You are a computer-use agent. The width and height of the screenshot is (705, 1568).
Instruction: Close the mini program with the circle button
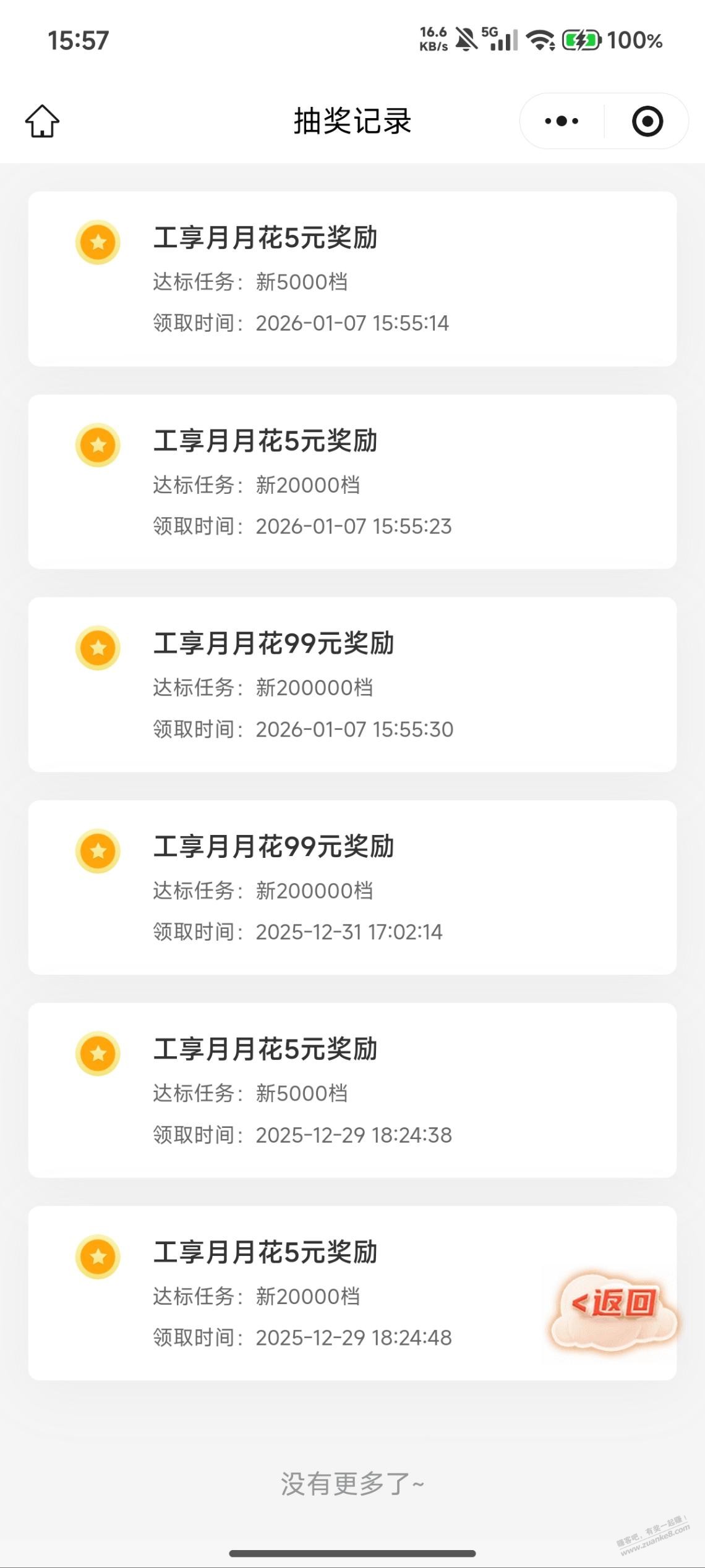click(x=647, y=121)
